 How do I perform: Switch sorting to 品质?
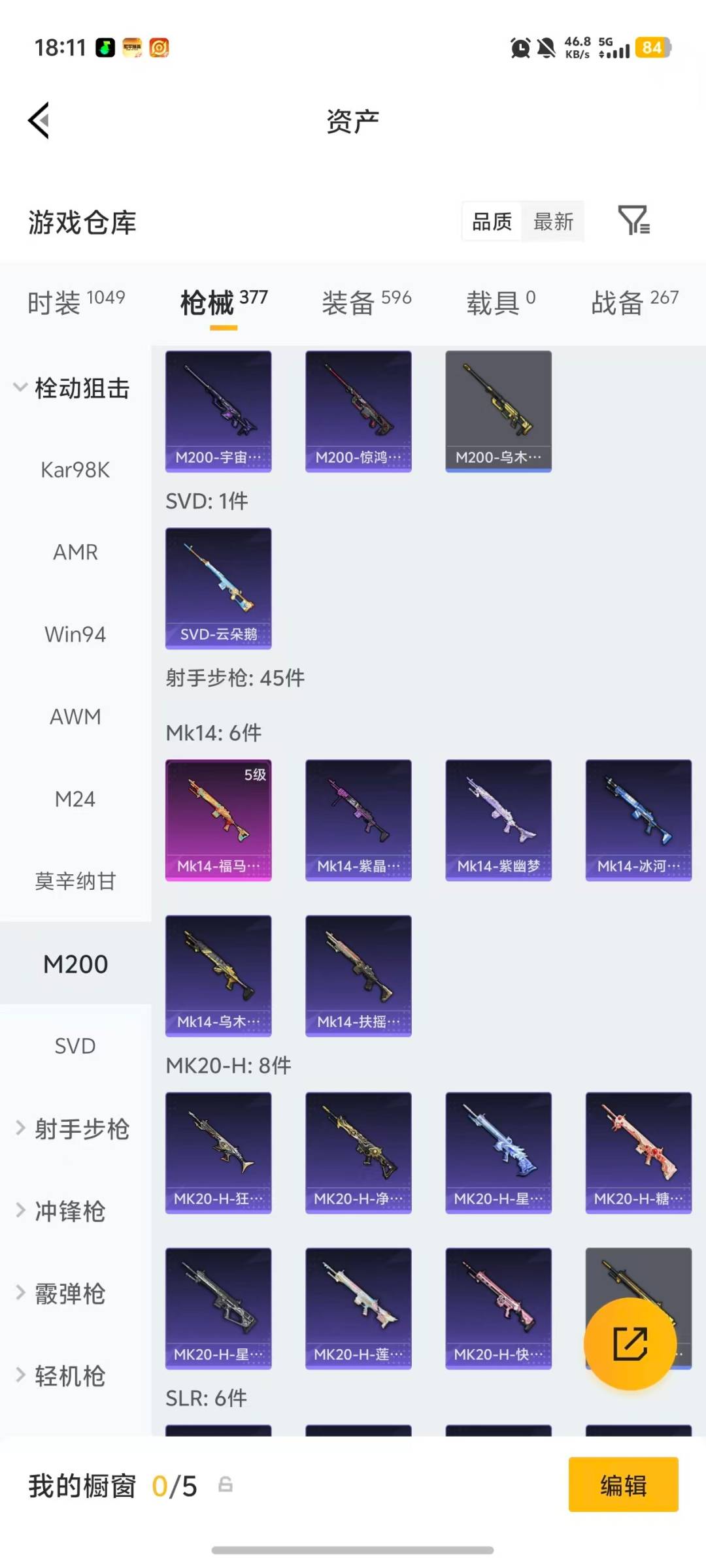pyautogui.click(x=490, y=222)
